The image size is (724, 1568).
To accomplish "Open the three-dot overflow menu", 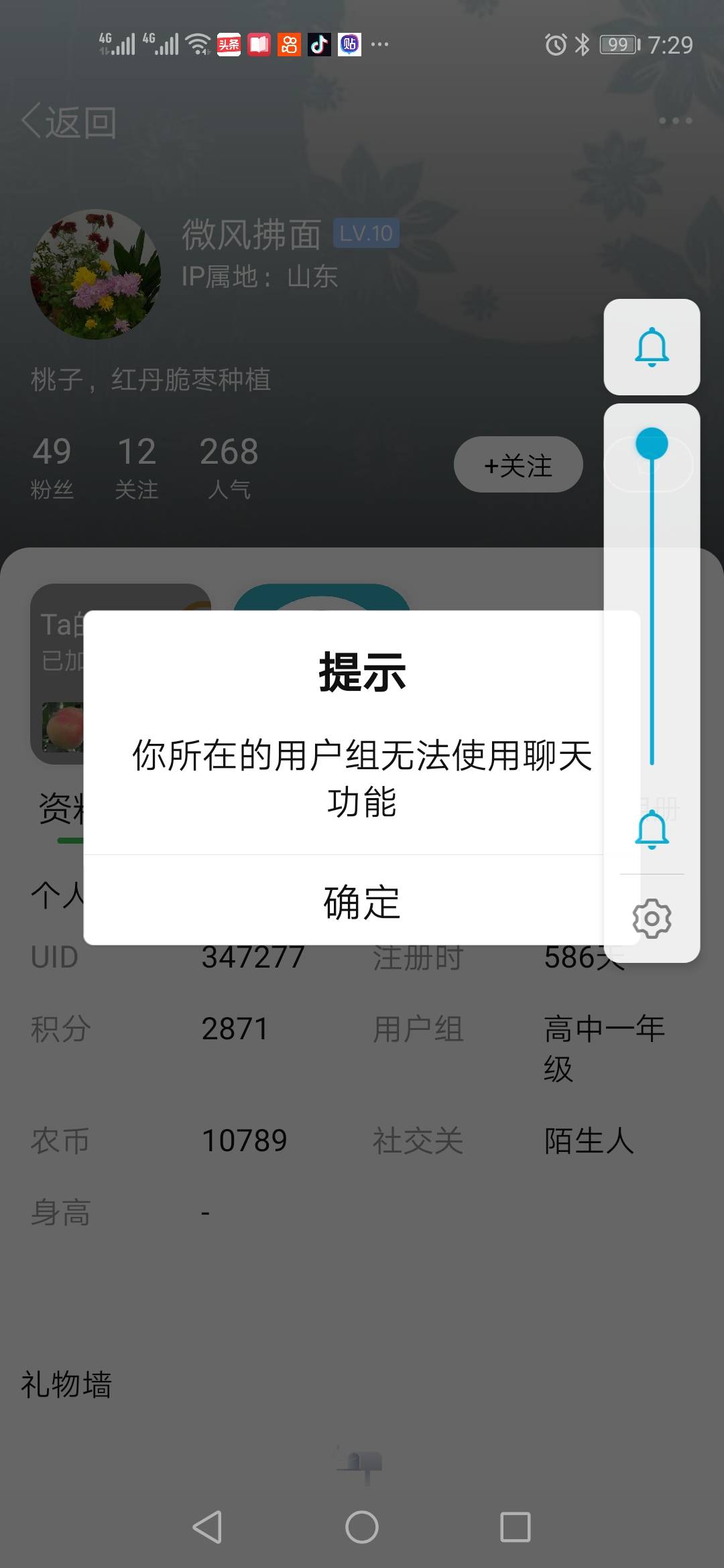I will tap(674, 121).
